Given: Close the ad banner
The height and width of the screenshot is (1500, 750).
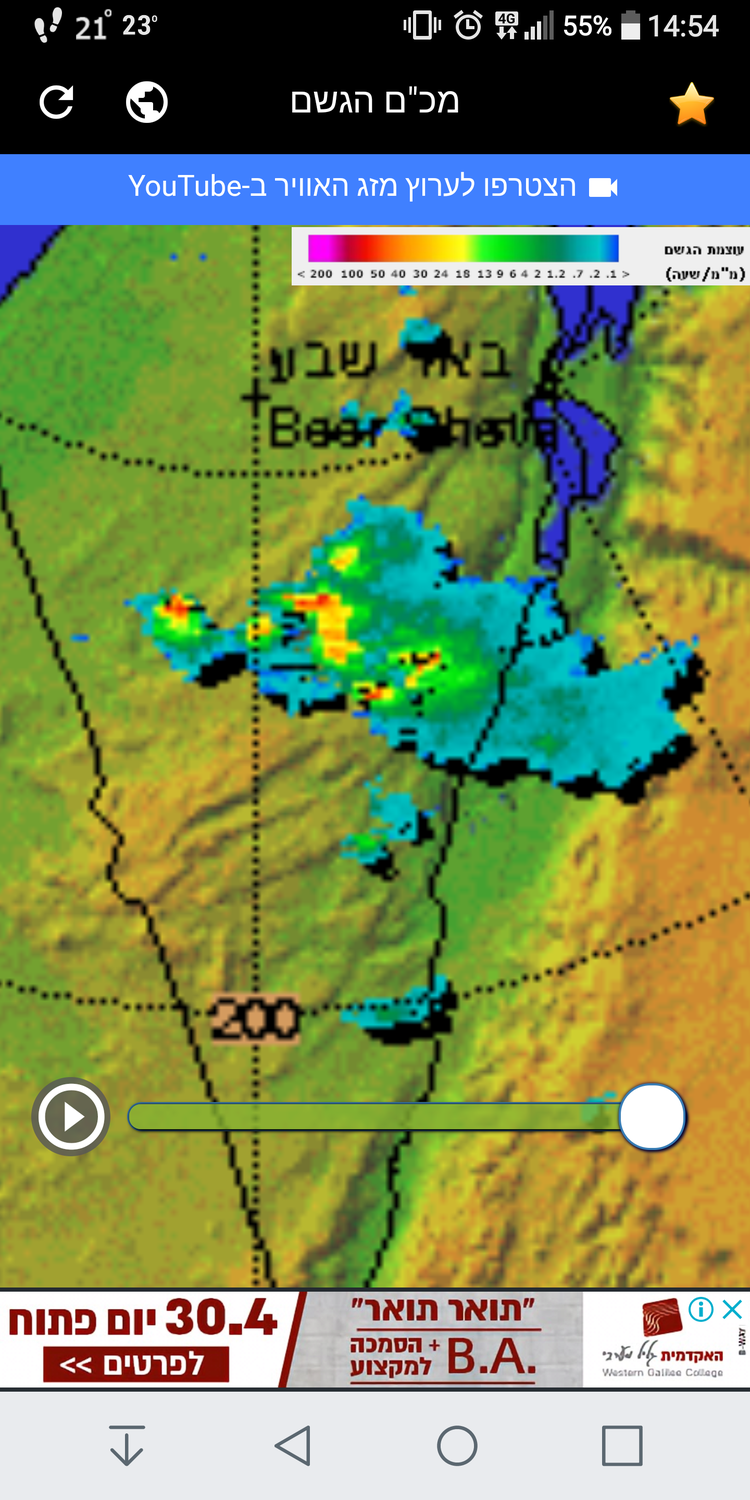Looking at the screenshot, I should [x=732, y=1308].
